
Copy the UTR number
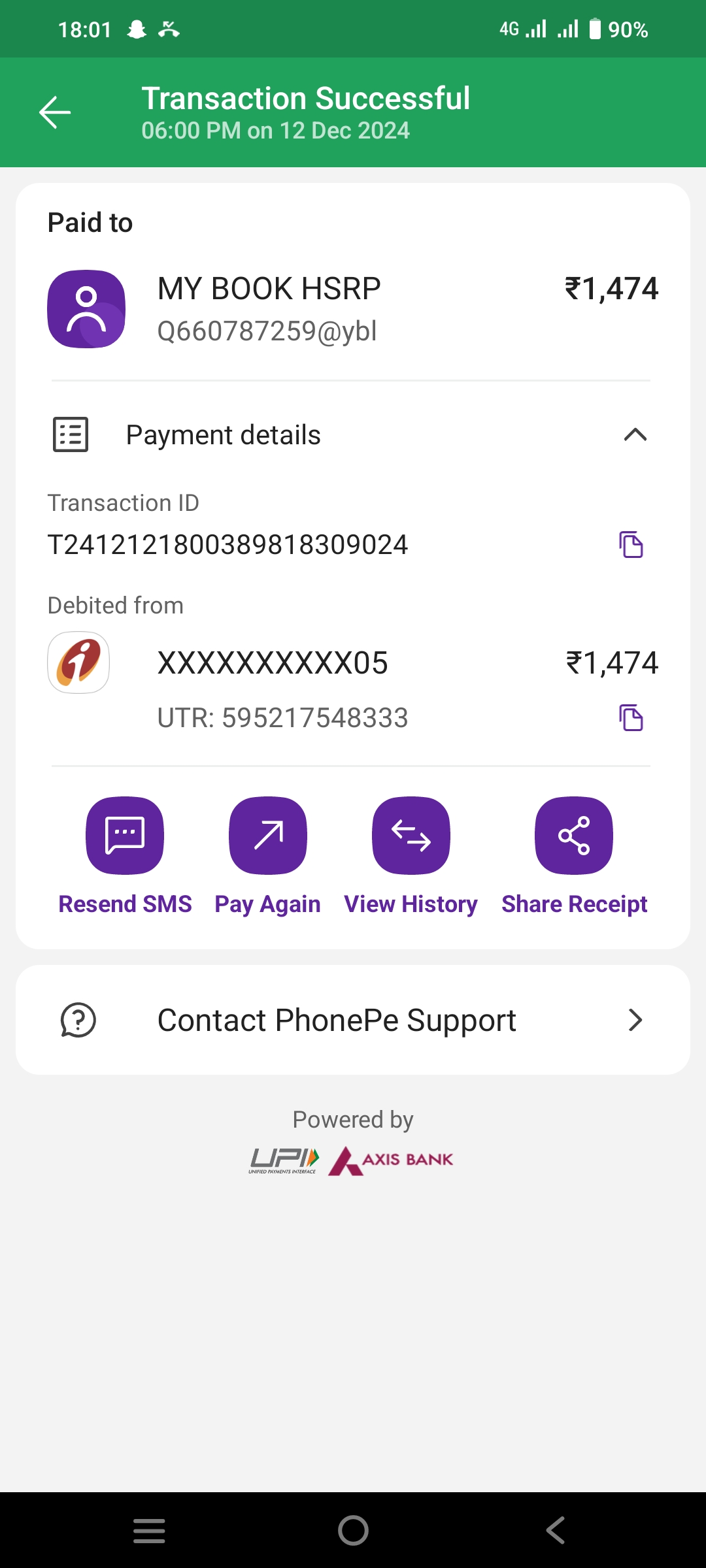pos(631,717)
